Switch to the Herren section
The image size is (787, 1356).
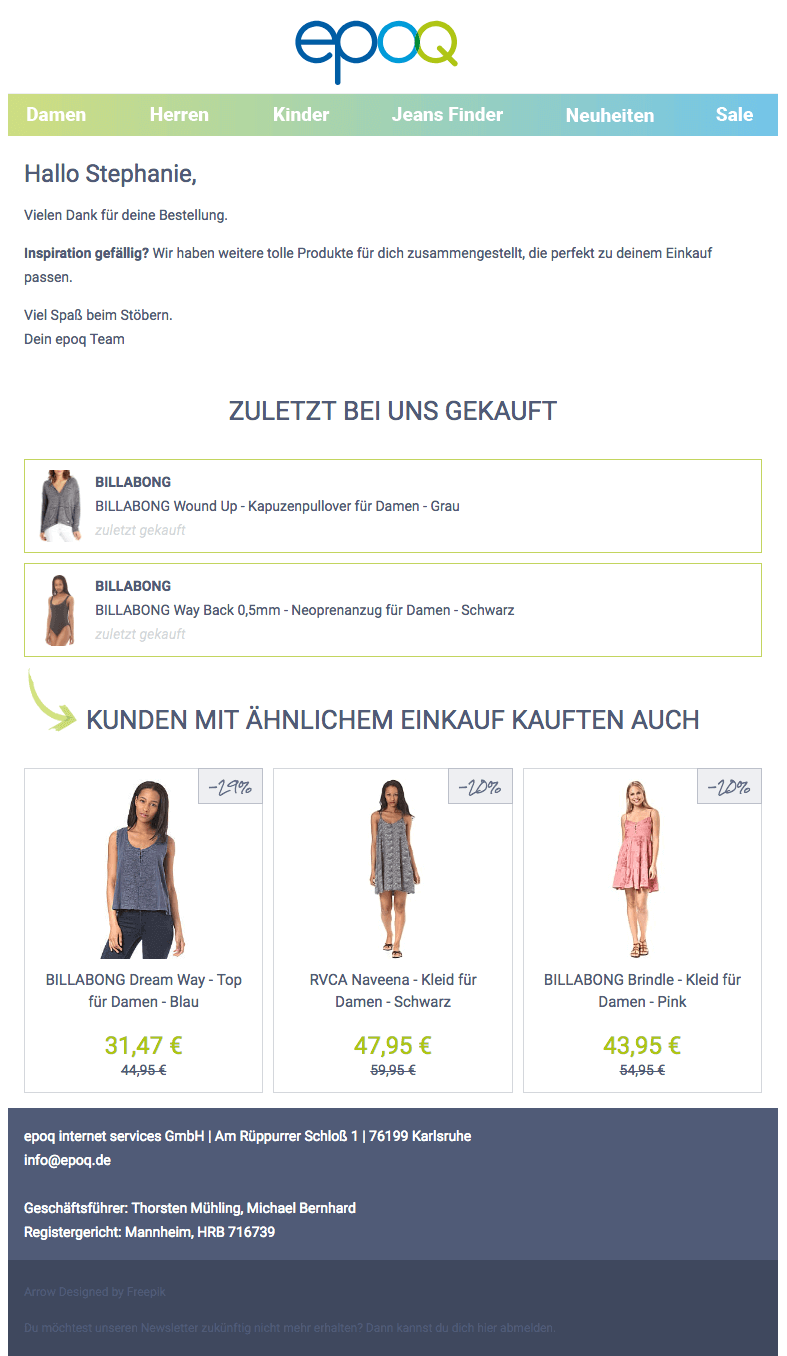point(179,115)
